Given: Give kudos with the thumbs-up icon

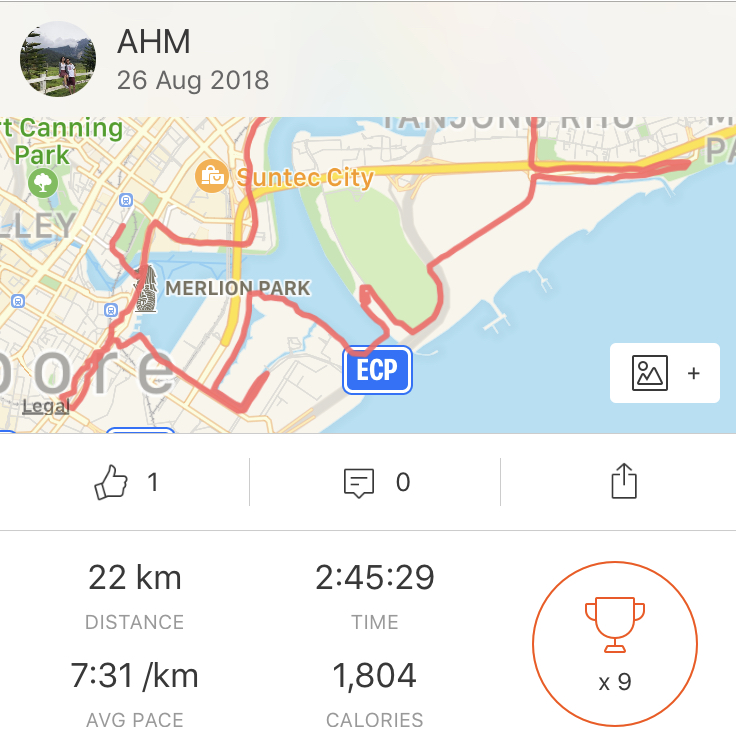Looking at the screenshot, I should (111, 483).
